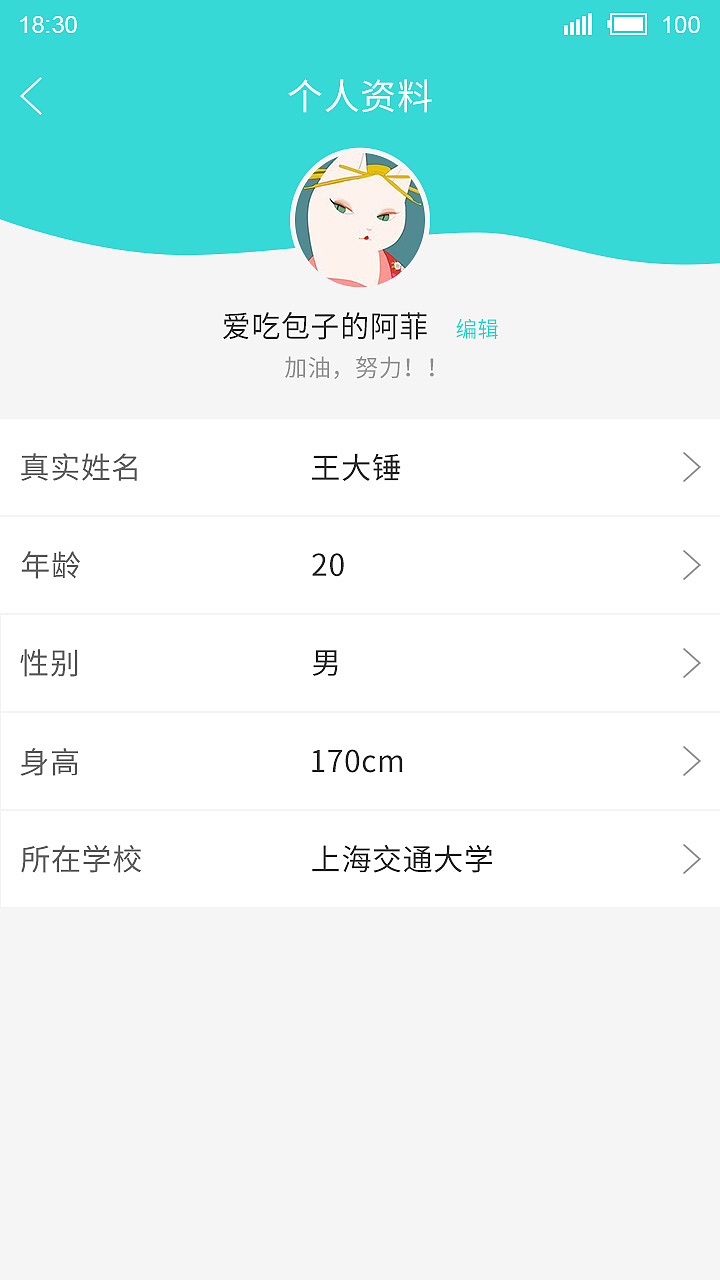This screenshot has width=720, height=1280.
Task: Open the profile avatar picture
Action: 361,220
